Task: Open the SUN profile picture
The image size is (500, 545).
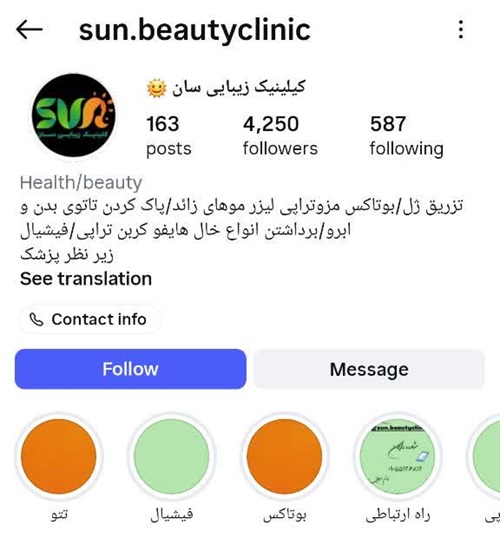Action: 73,115
